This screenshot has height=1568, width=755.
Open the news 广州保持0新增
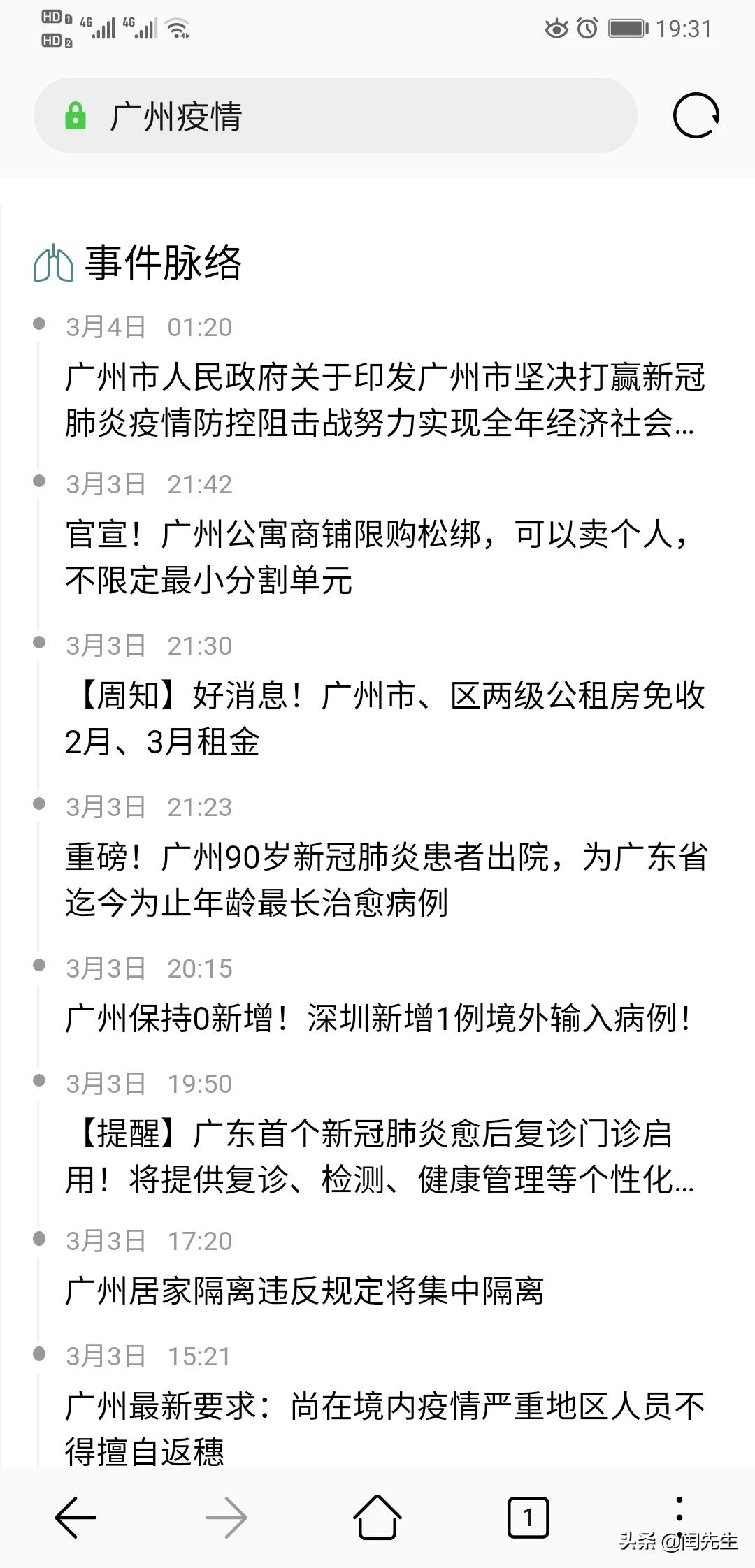coord(377,1018)
